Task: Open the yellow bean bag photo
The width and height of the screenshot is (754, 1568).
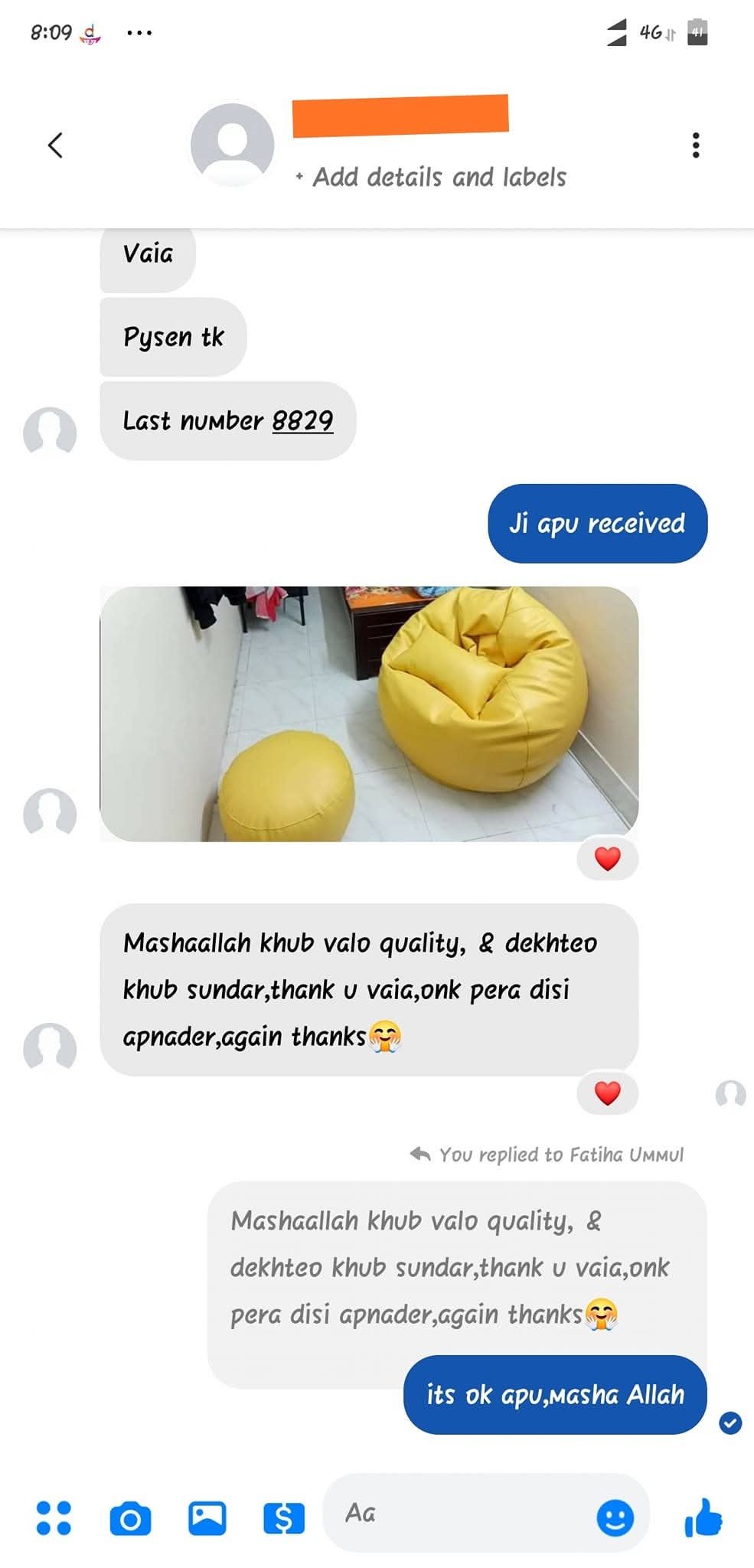Action: click(x=369, y=714)
